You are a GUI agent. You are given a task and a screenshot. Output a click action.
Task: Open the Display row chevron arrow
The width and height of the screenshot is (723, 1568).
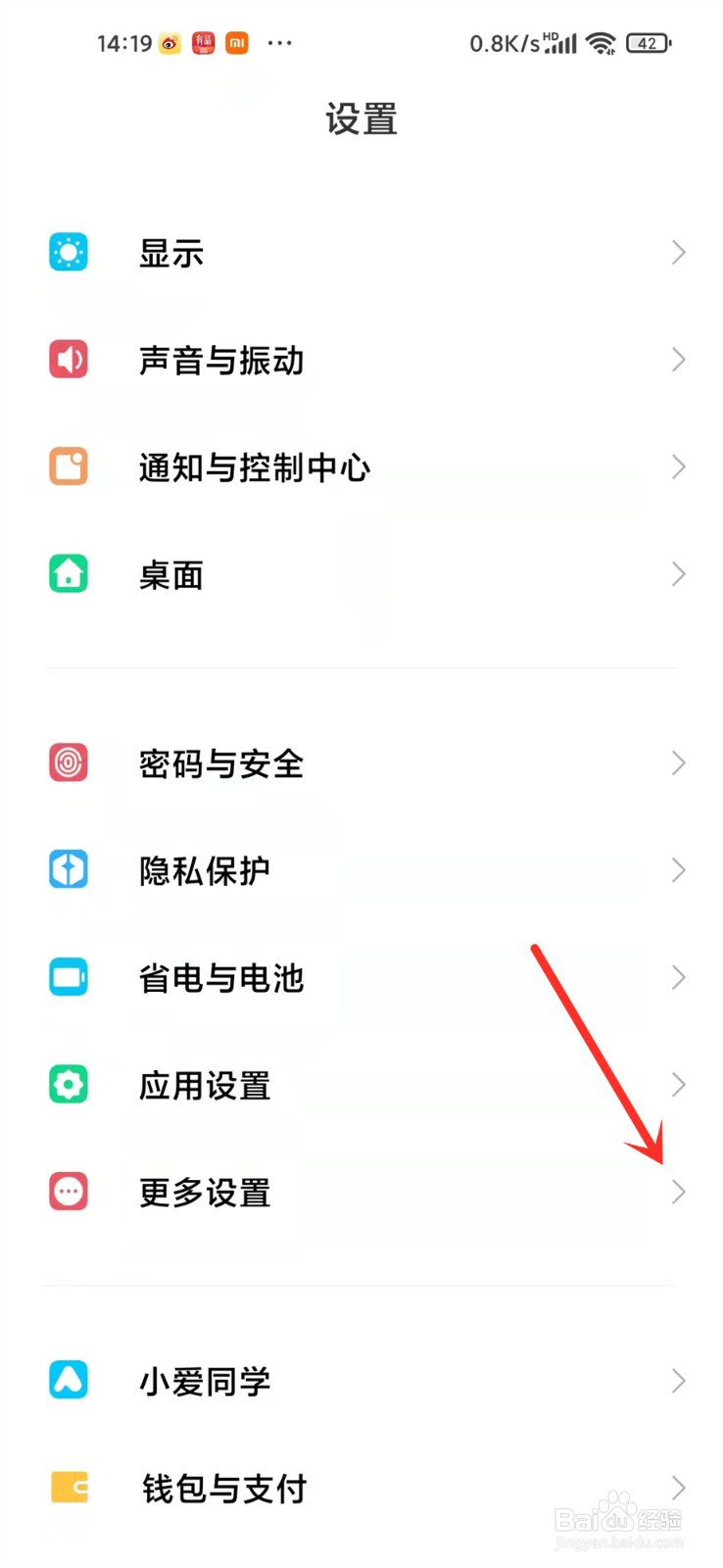pos(678,252)
